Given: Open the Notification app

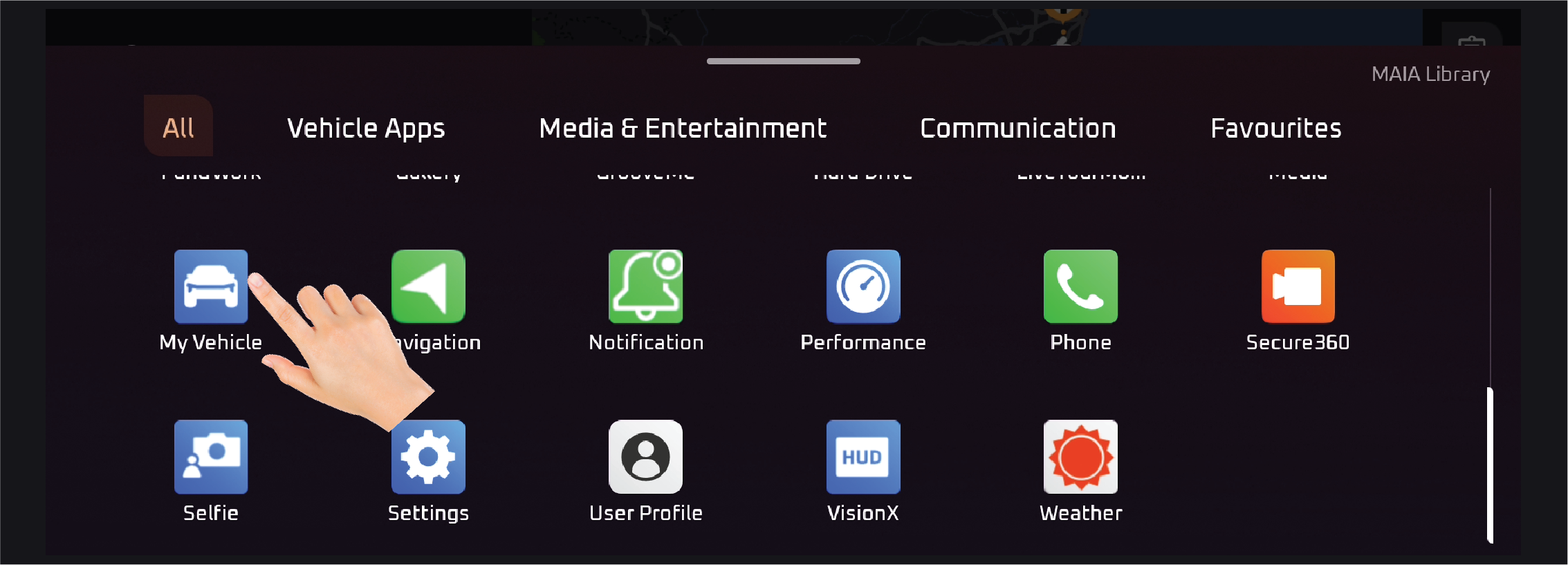Looking at the screenshot, I should (x=645, y=287).
